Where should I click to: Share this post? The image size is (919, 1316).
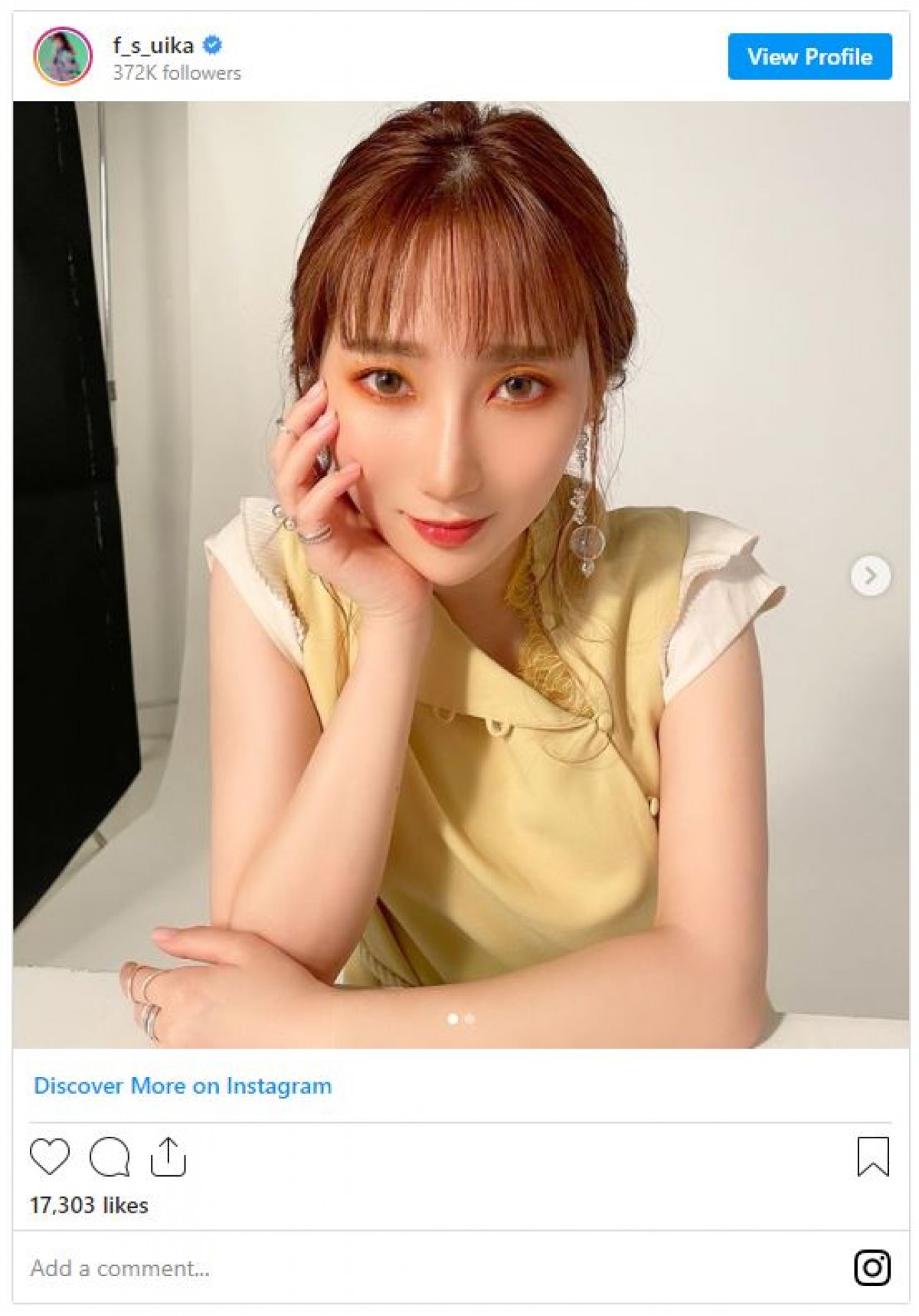168,1156
